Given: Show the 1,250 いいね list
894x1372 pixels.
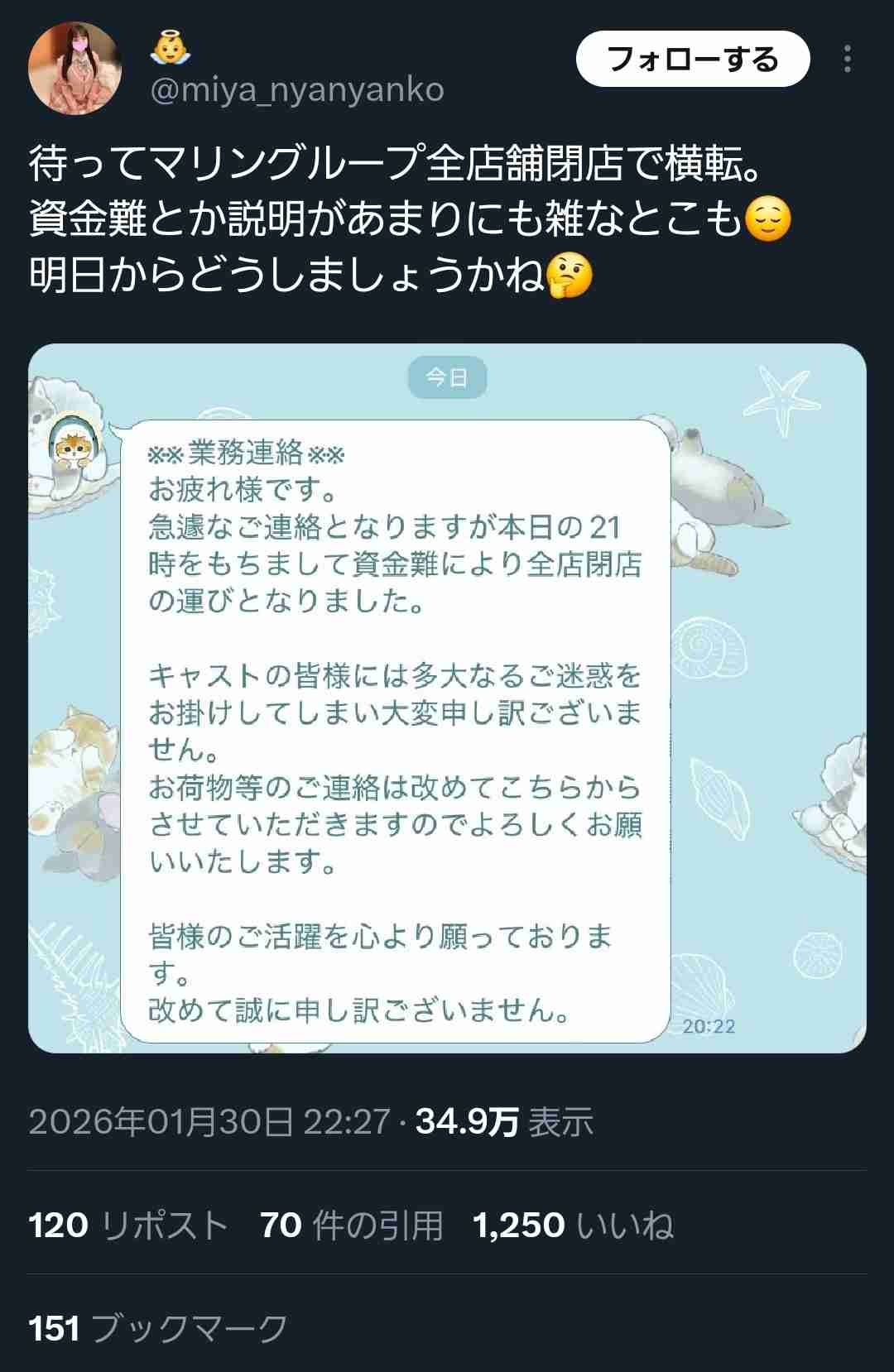Looking at the screenshot, I should click(573, 1226).
